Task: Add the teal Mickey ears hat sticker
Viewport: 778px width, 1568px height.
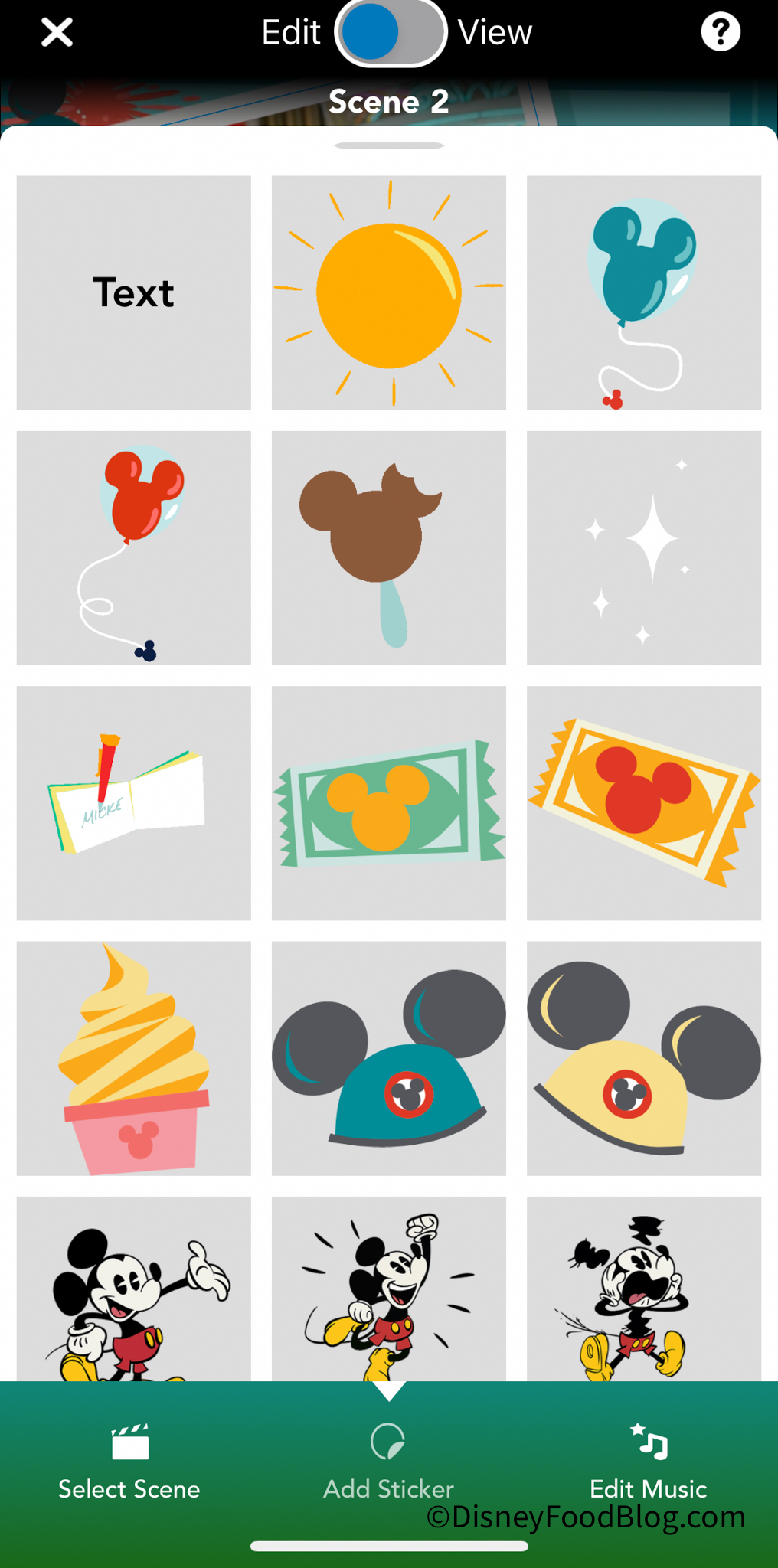Action: pos(389,1058)
